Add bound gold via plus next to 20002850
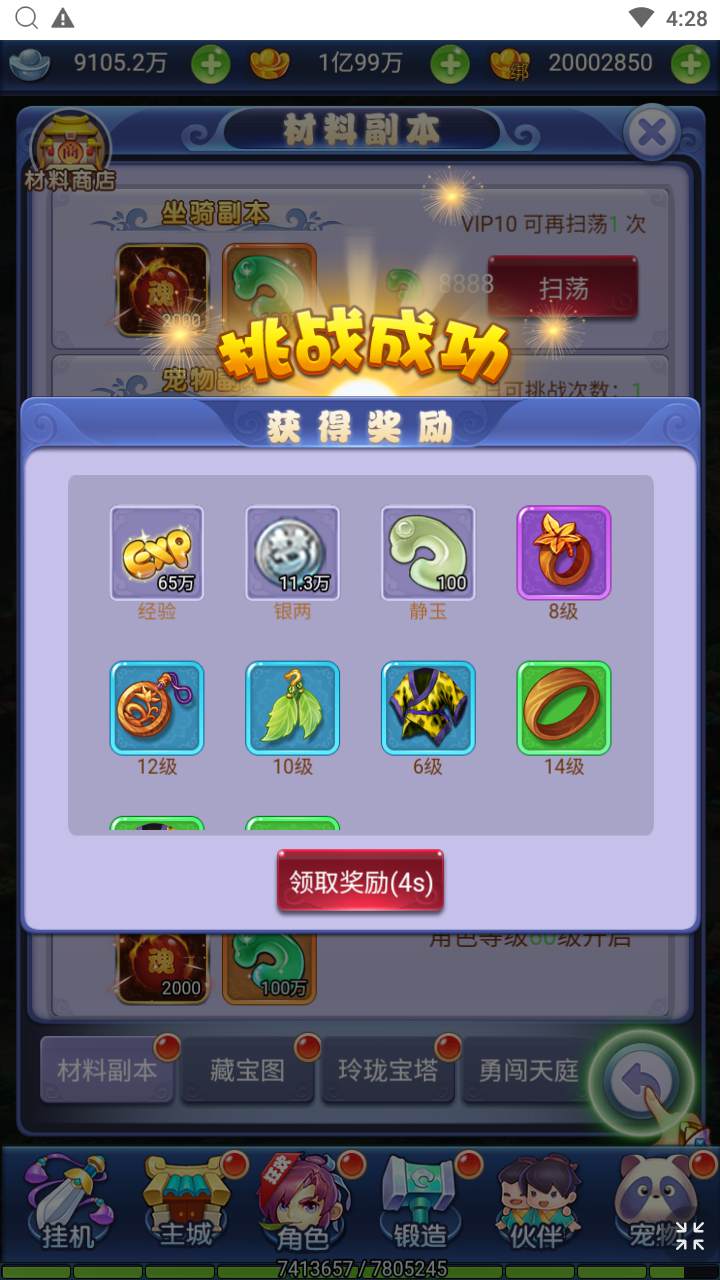This screenshot has height=1280, width=720. point(690,64)
